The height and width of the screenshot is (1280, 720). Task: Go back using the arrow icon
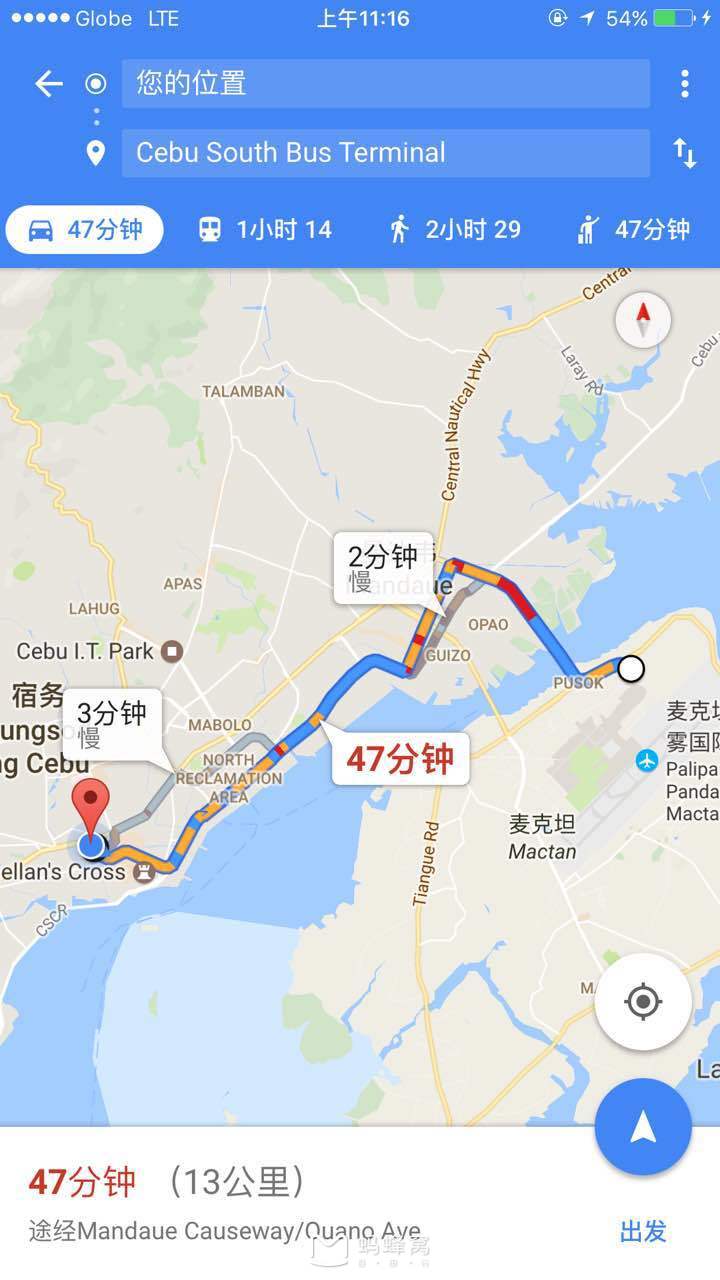(48, 83)
